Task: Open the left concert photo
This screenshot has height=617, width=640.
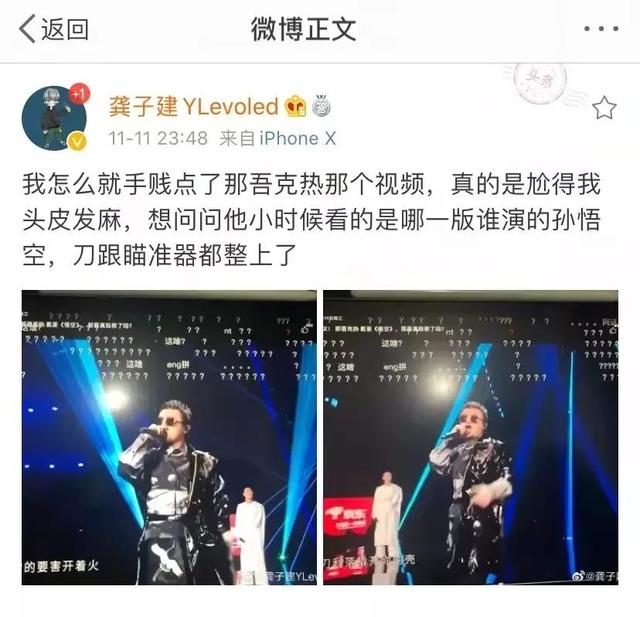Action: point(169,437)
